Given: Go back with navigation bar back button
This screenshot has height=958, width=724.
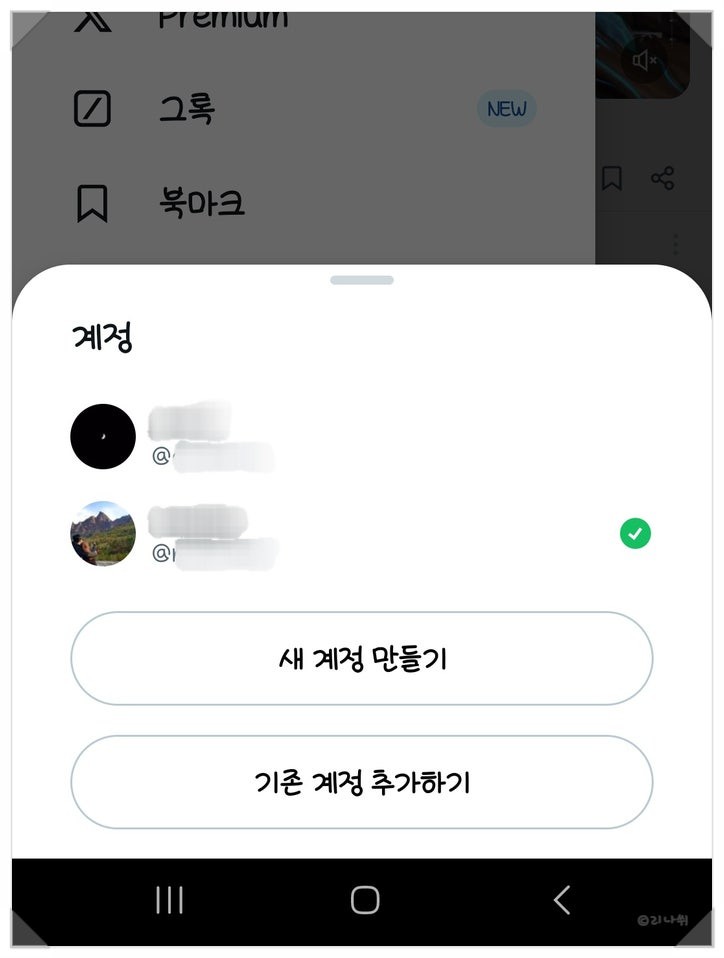Looking at the screenshot, I should coord(562,900).
